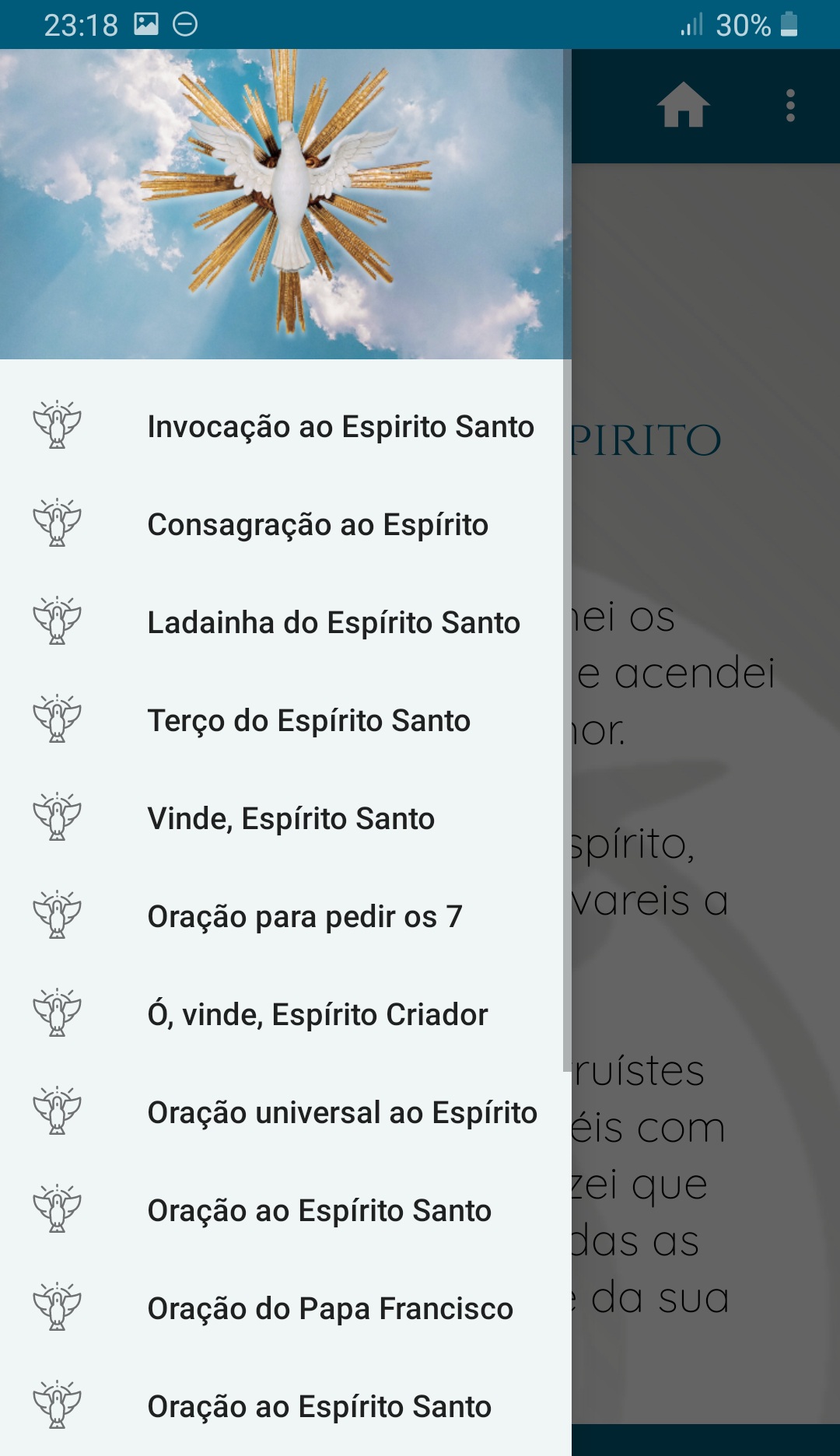Go to Terço do Espírito Santo

(x=309, y=721)
